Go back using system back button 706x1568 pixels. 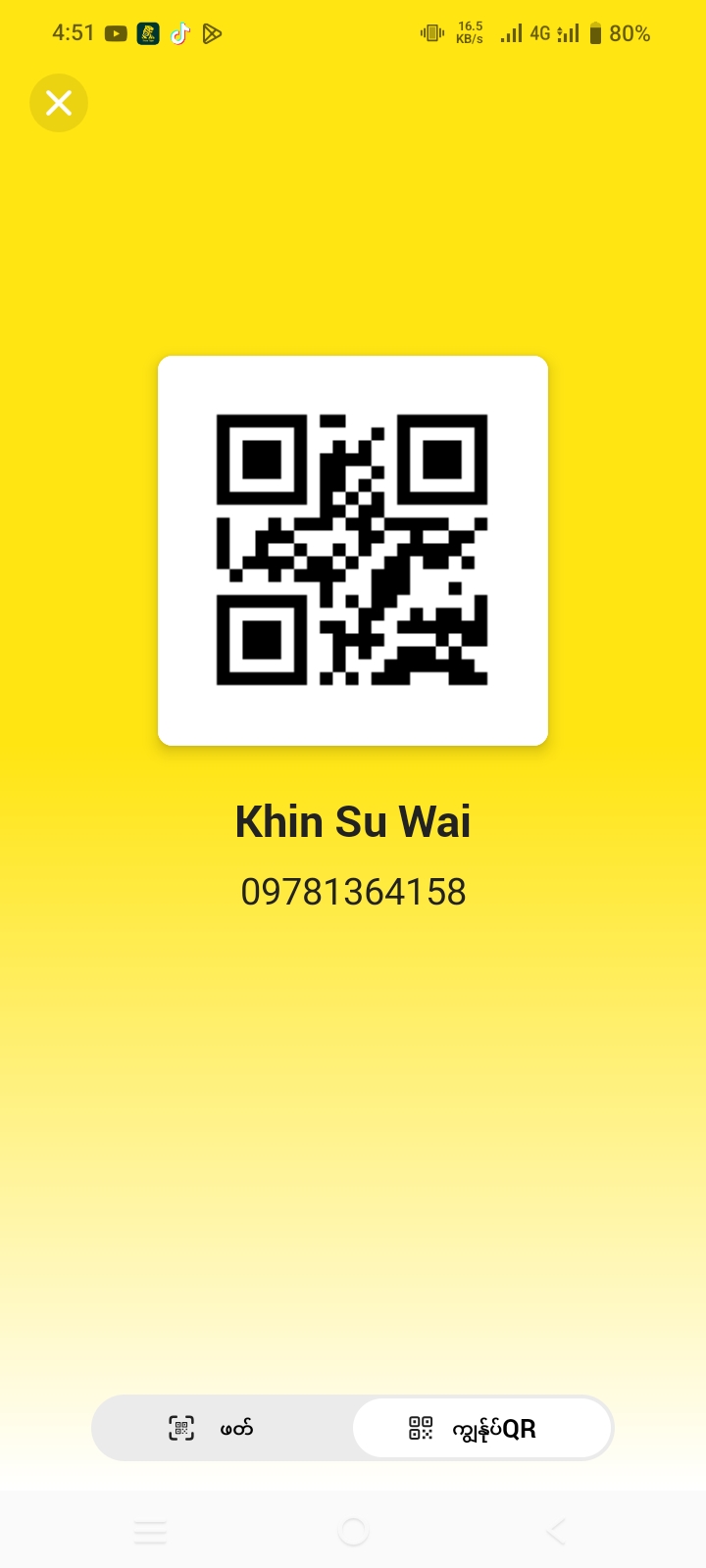556,1531
